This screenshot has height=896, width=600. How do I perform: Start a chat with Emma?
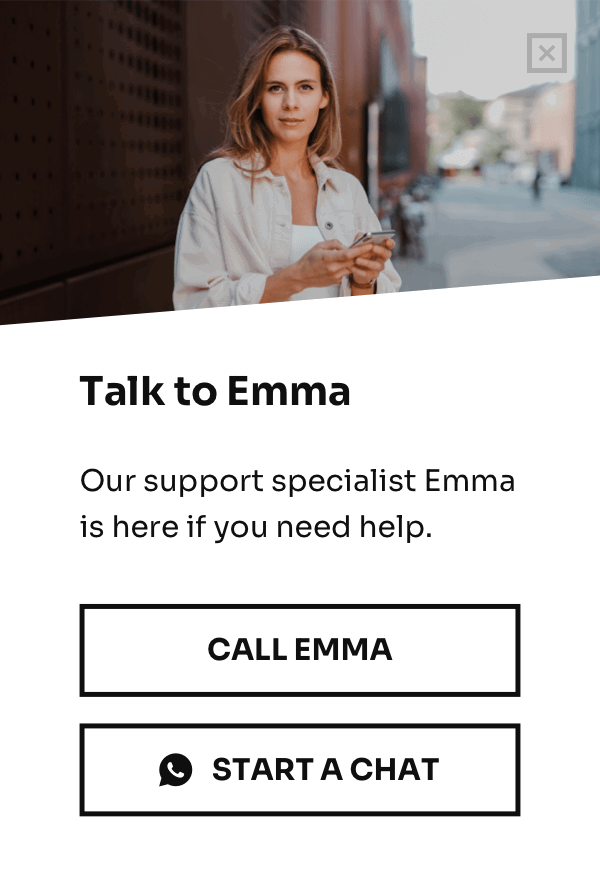tap(300, 769)
